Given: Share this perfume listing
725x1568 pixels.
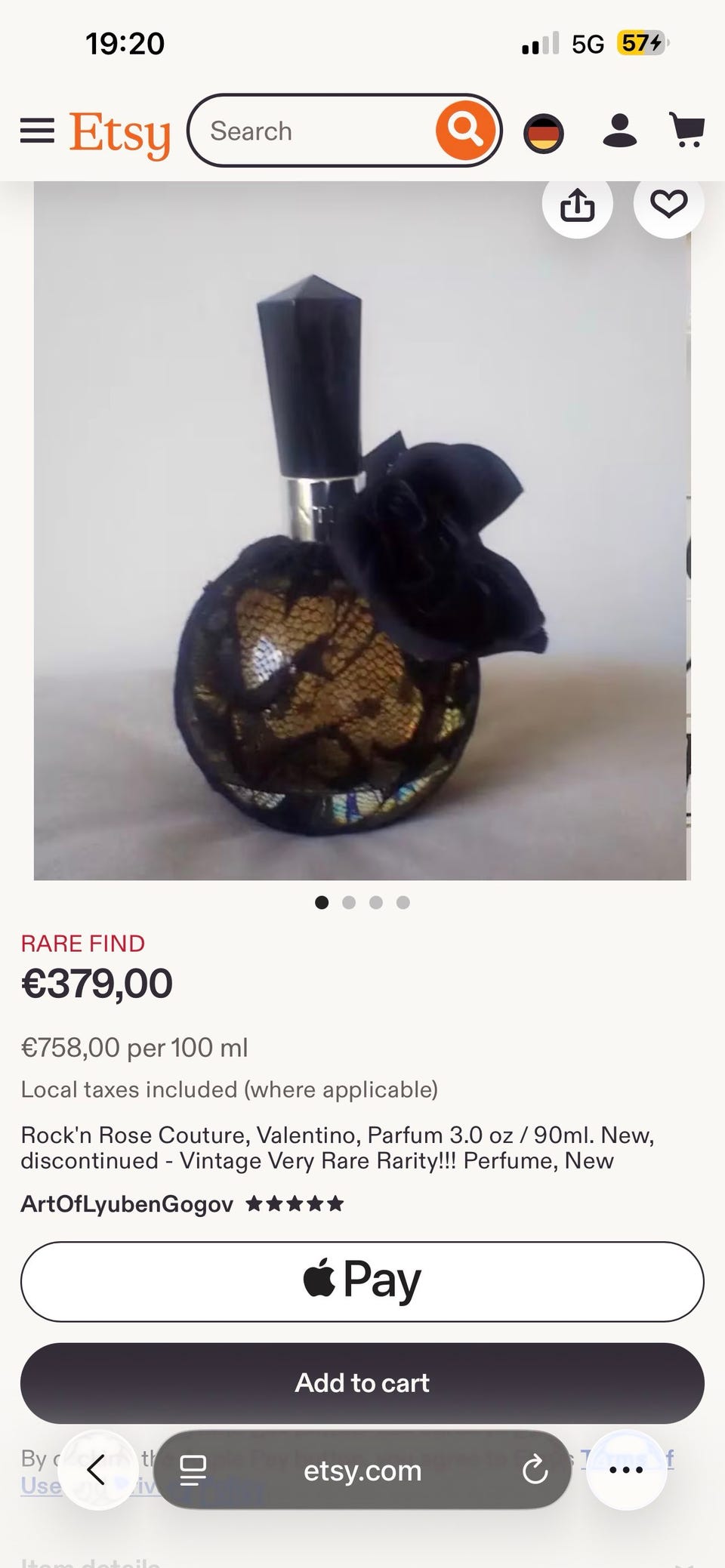Looking at the screenshot, I should click(578, 204).
